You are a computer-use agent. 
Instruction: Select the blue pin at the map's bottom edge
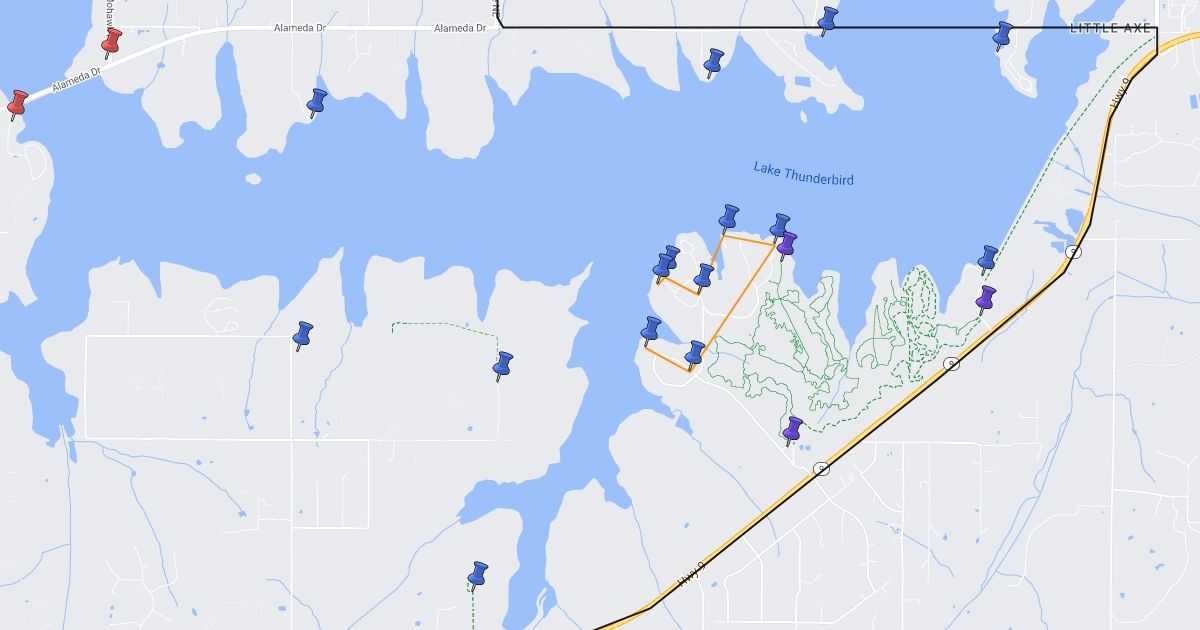478,575
